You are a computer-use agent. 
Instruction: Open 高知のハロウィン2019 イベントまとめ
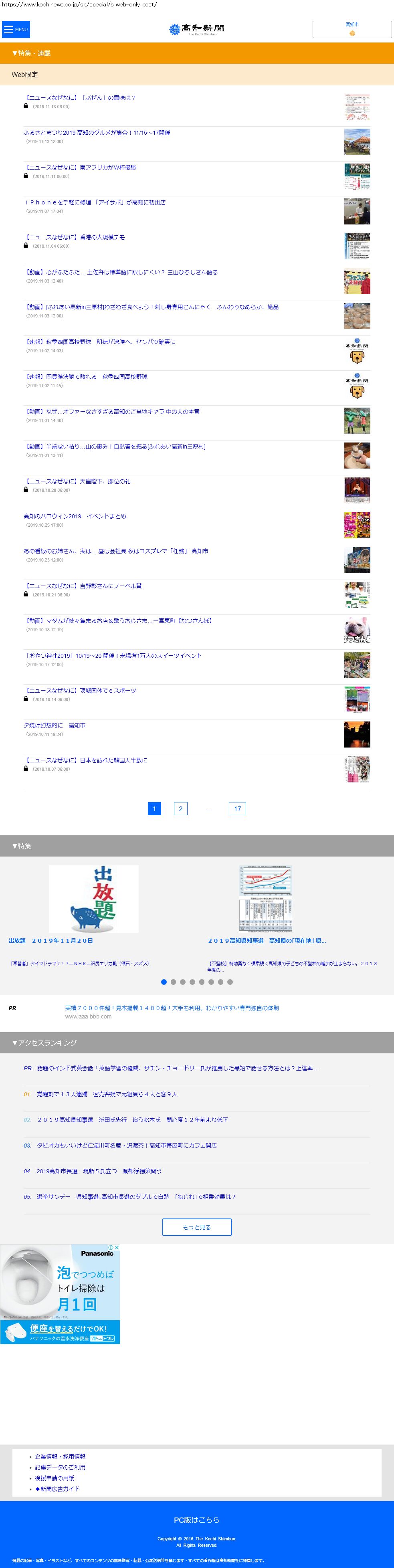[x=75, y=516]
